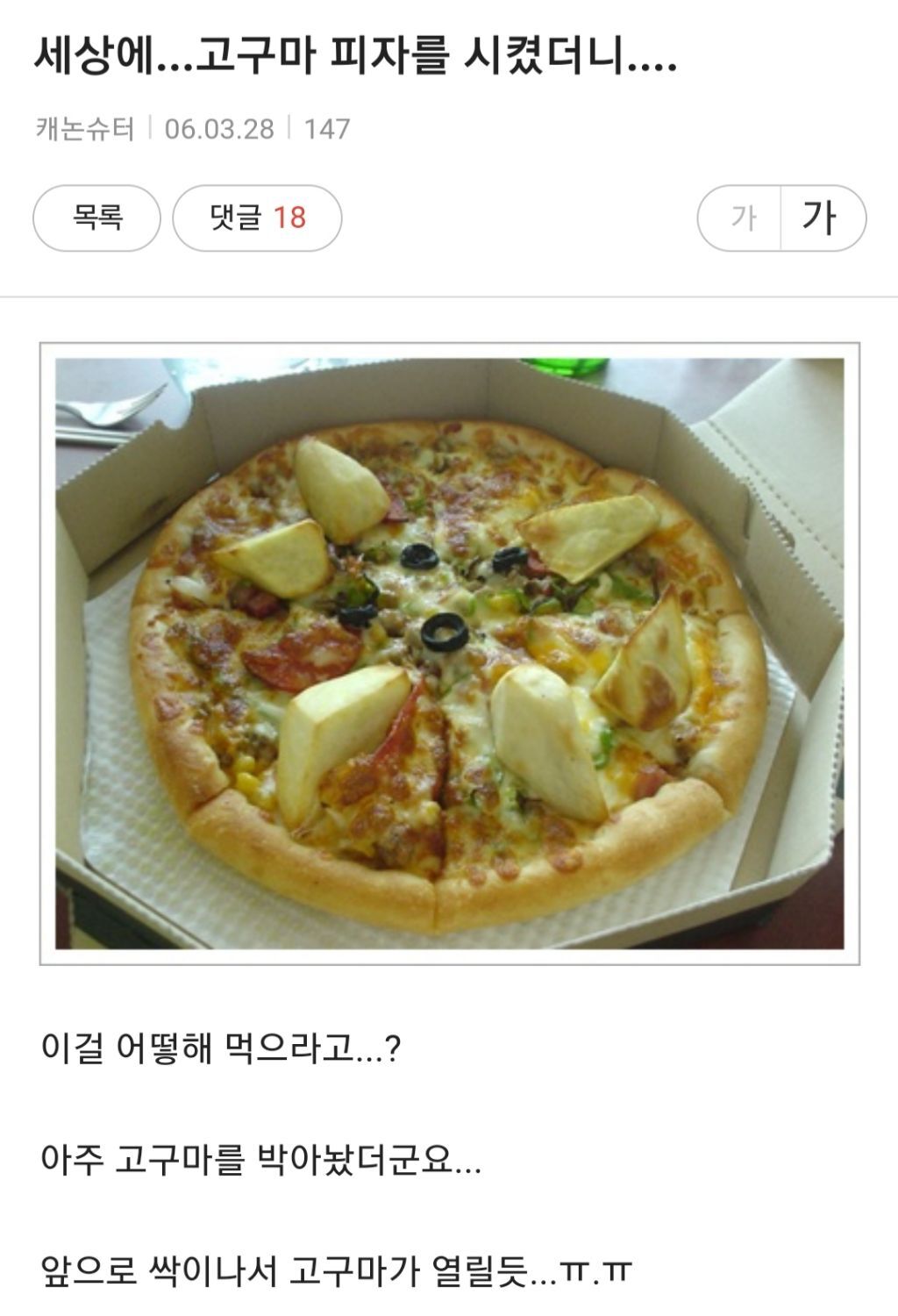Tap the rounded 목록 button outline
The image size is (898, 1316).
pyautogui.click(x=96, y=217)
